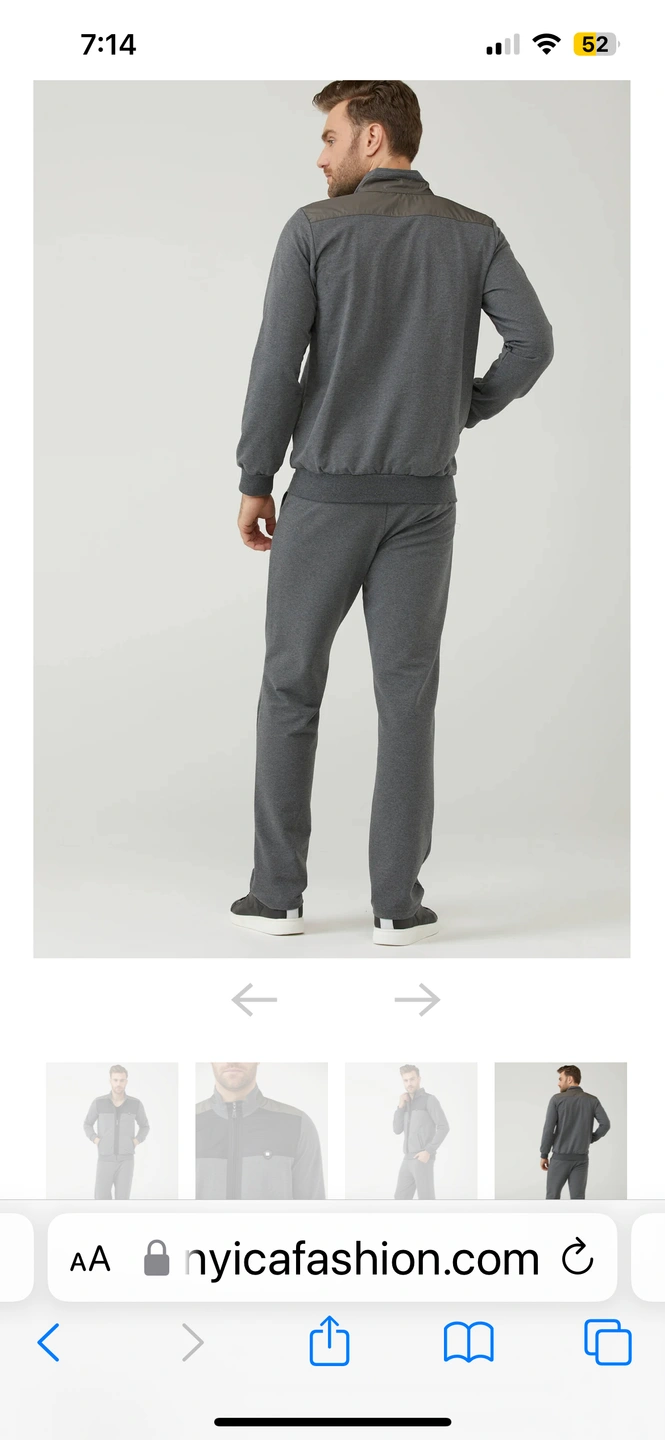Viewport: 665px width, 1440px height.
Task: Open the large product image
Action: pos(332,518)
